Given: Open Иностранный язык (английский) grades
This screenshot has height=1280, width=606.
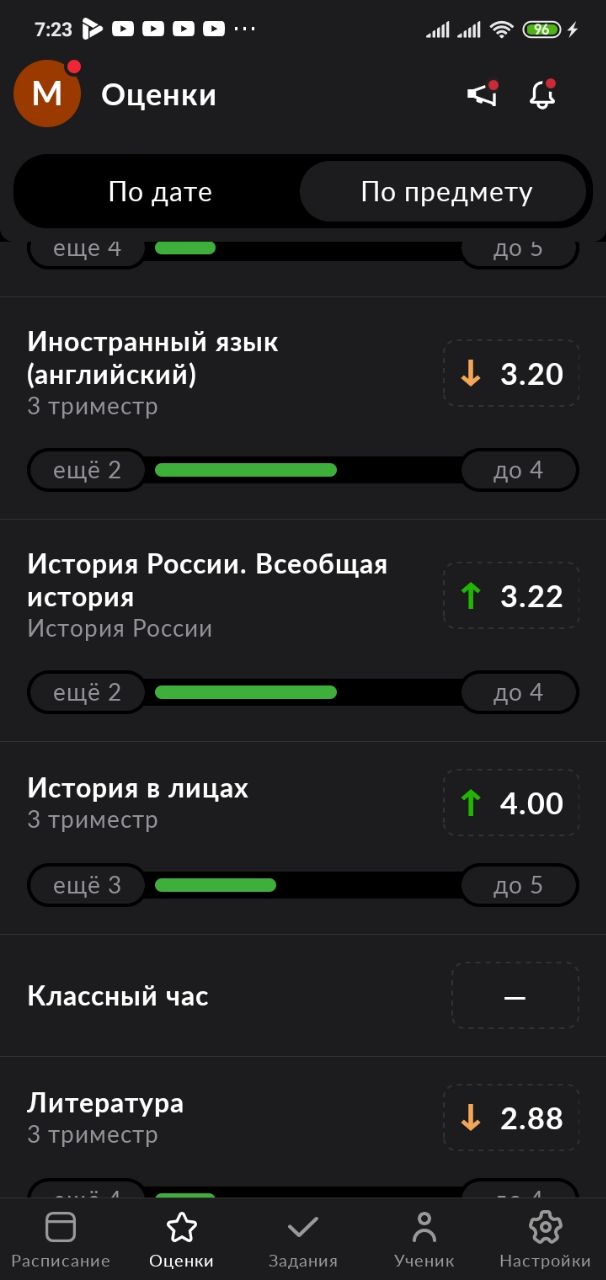Looking at the screenshot, I should coord(303,408).
